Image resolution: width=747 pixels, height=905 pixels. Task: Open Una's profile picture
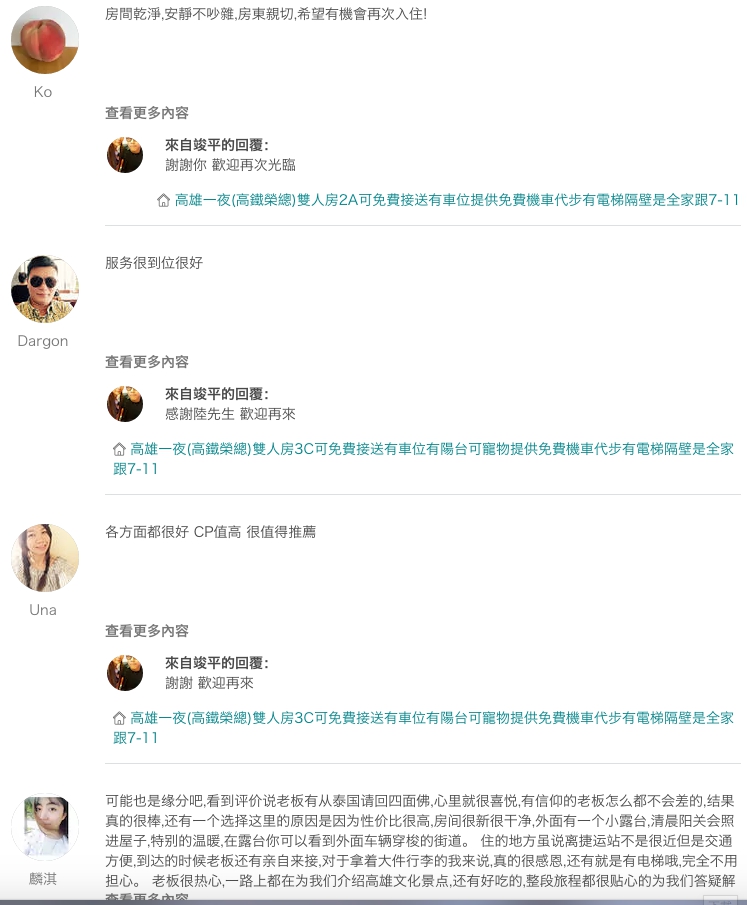44,558
